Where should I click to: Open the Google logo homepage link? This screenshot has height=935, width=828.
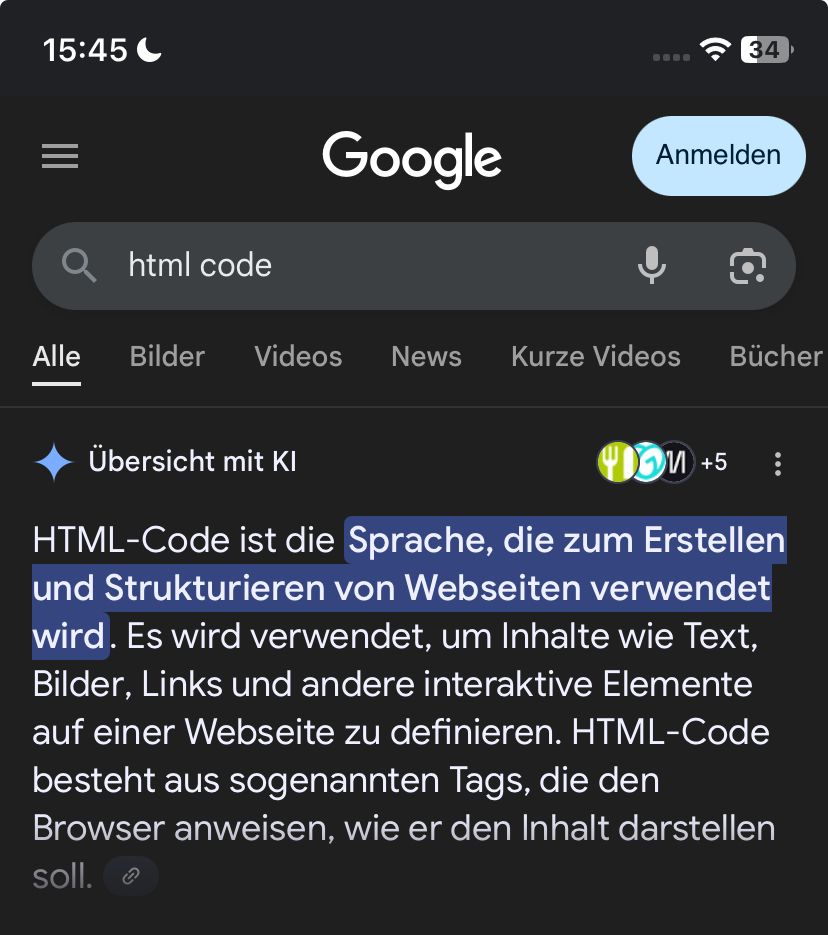[412, 158]
